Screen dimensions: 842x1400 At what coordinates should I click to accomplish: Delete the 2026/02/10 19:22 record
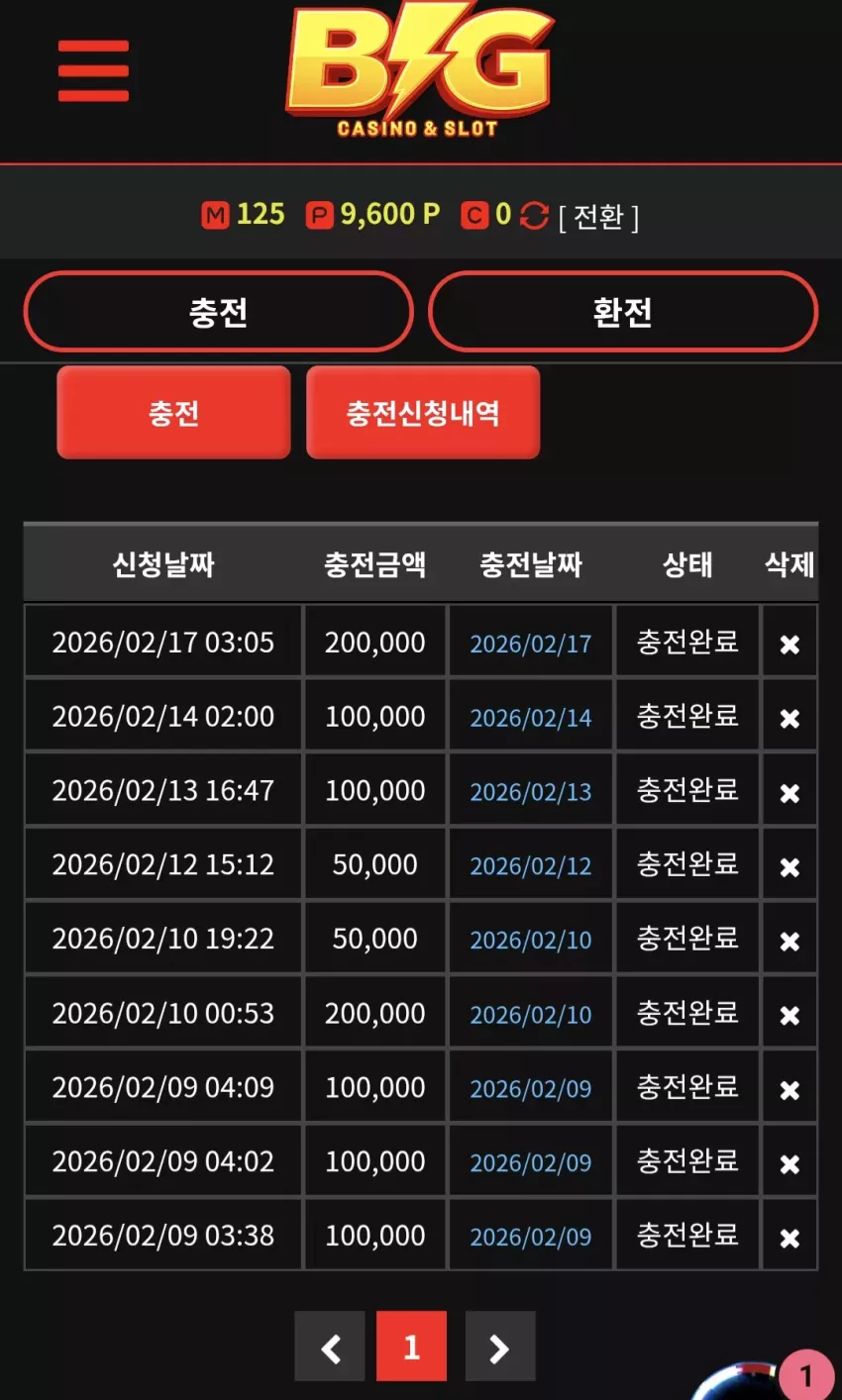[x=789, y=942]
